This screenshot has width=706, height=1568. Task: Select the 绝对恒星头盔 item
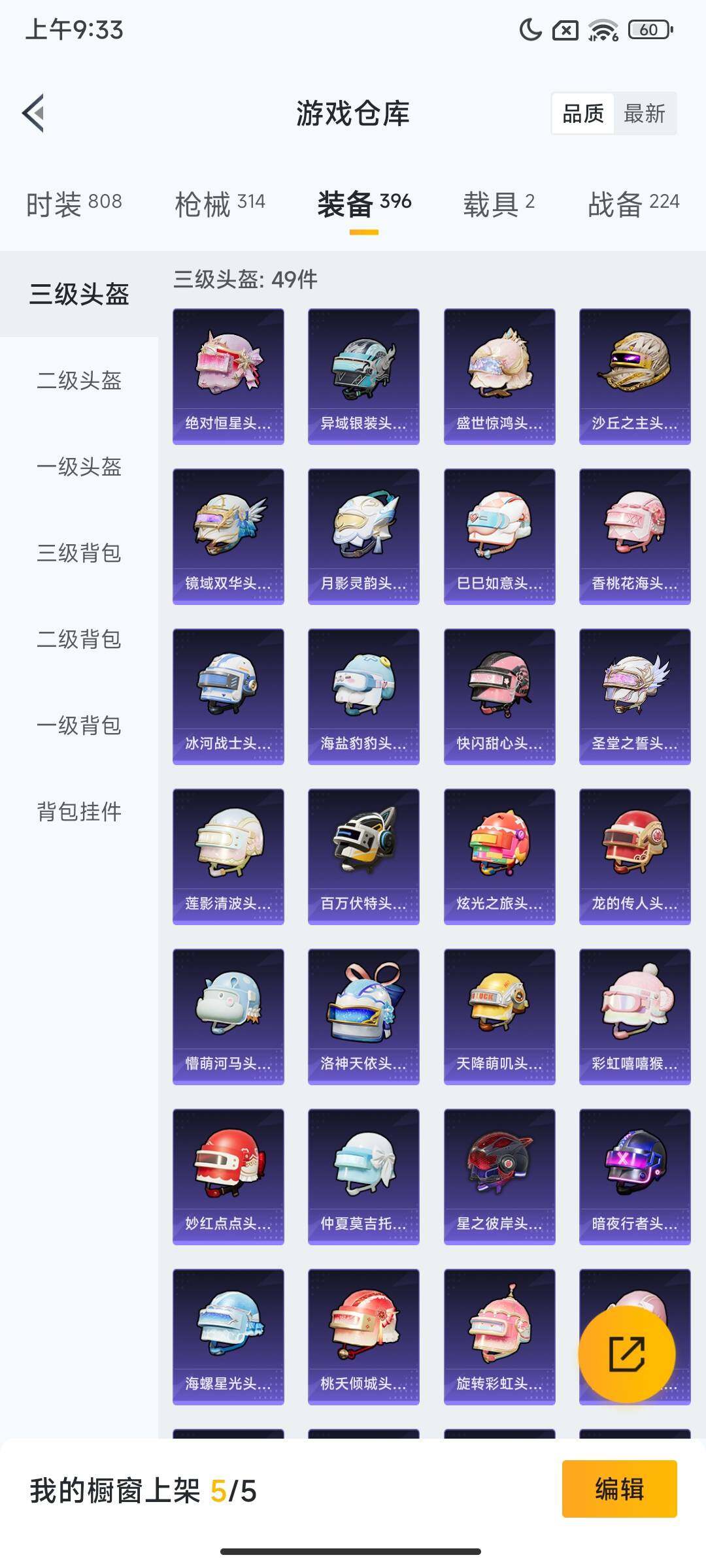tap(228, 376)
